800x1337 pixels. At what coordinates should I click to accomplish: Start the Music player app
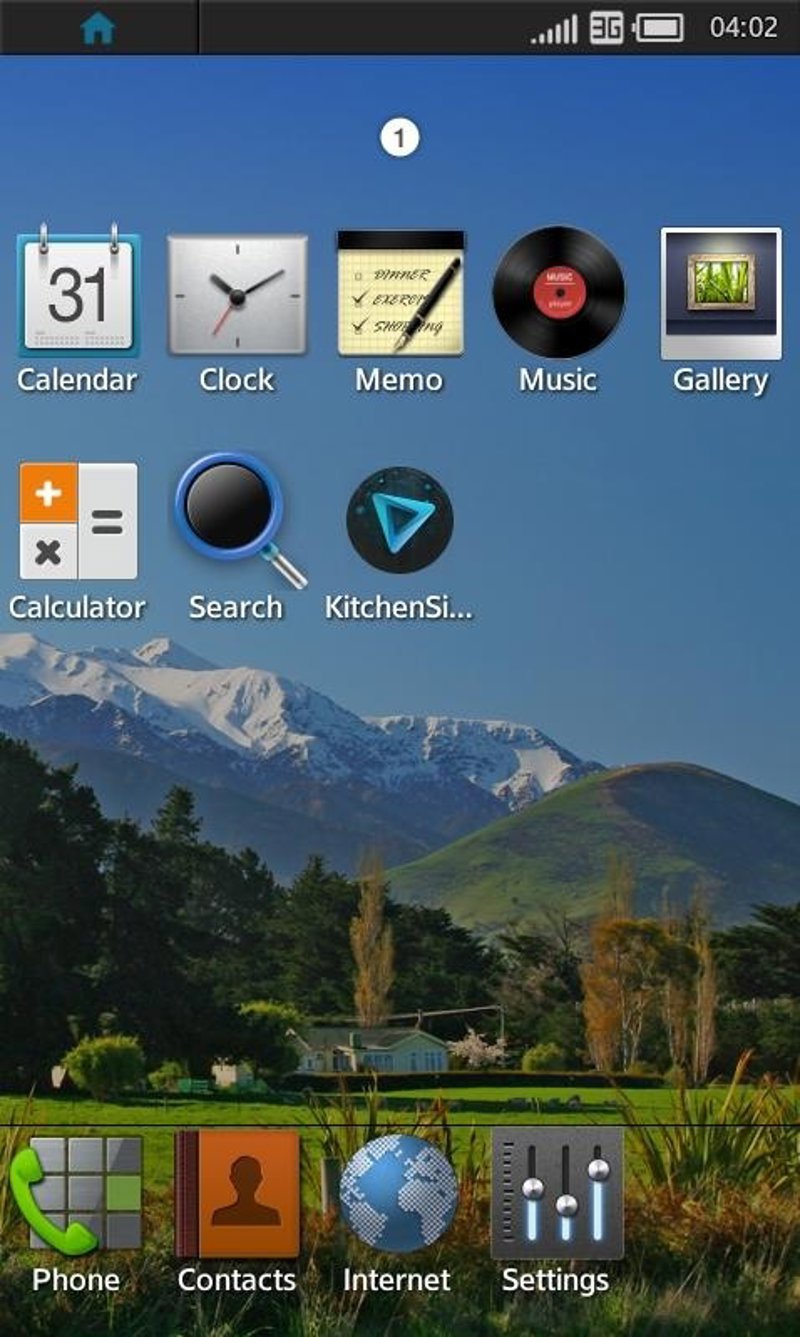pos(558,293)
